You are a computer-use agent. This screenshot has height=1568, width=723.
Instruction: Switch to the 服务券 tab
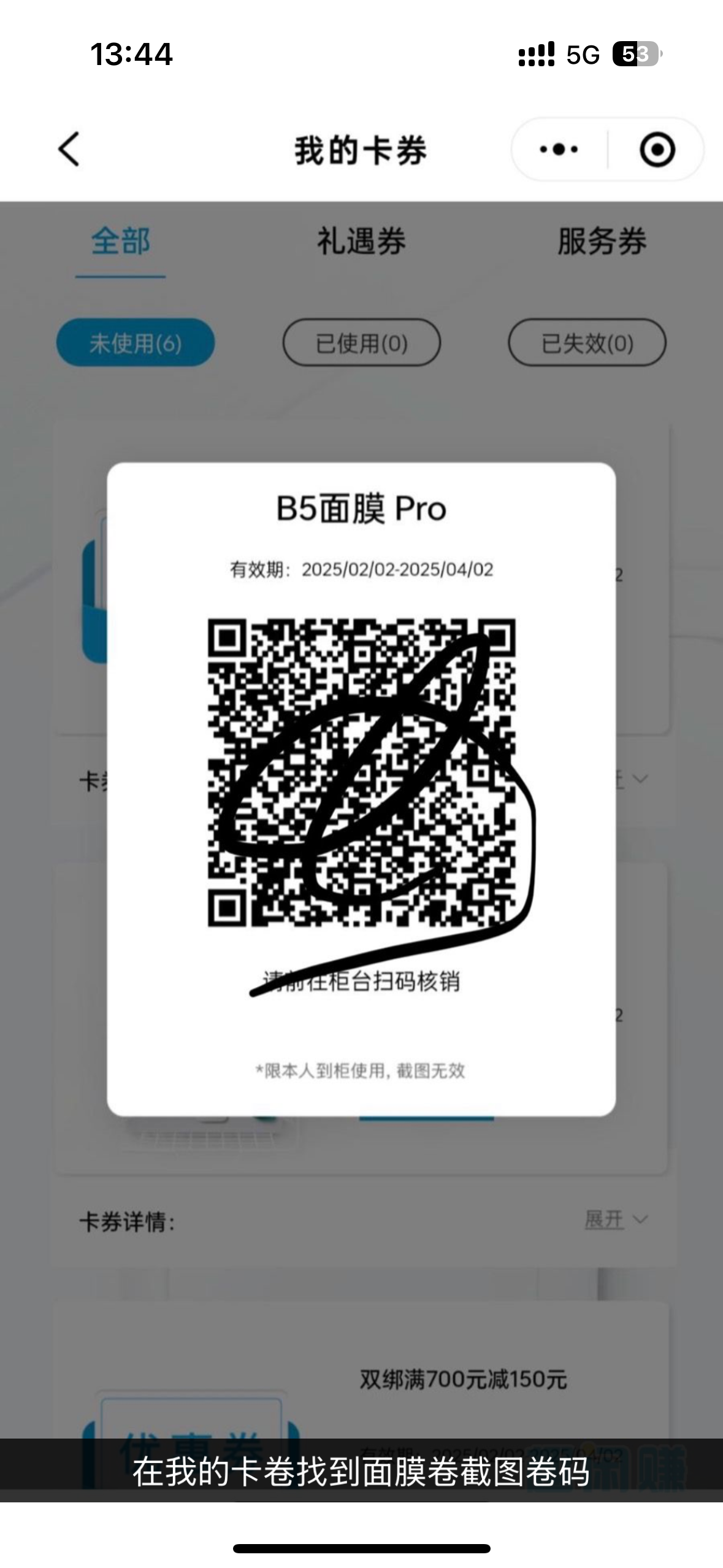point(601,241)
